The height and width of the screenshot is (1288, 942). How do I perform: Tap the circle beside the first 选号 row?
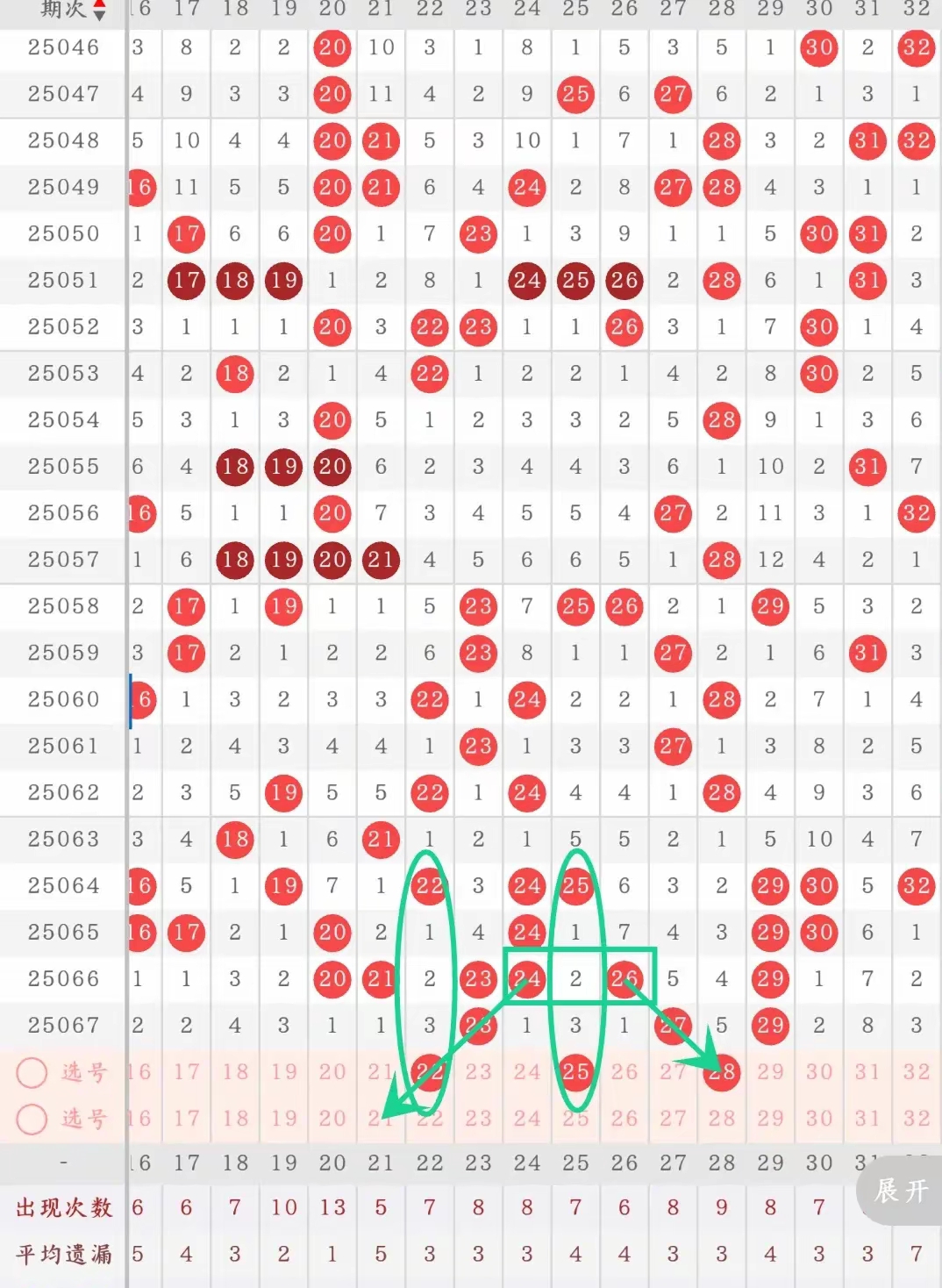(32, 1072)
